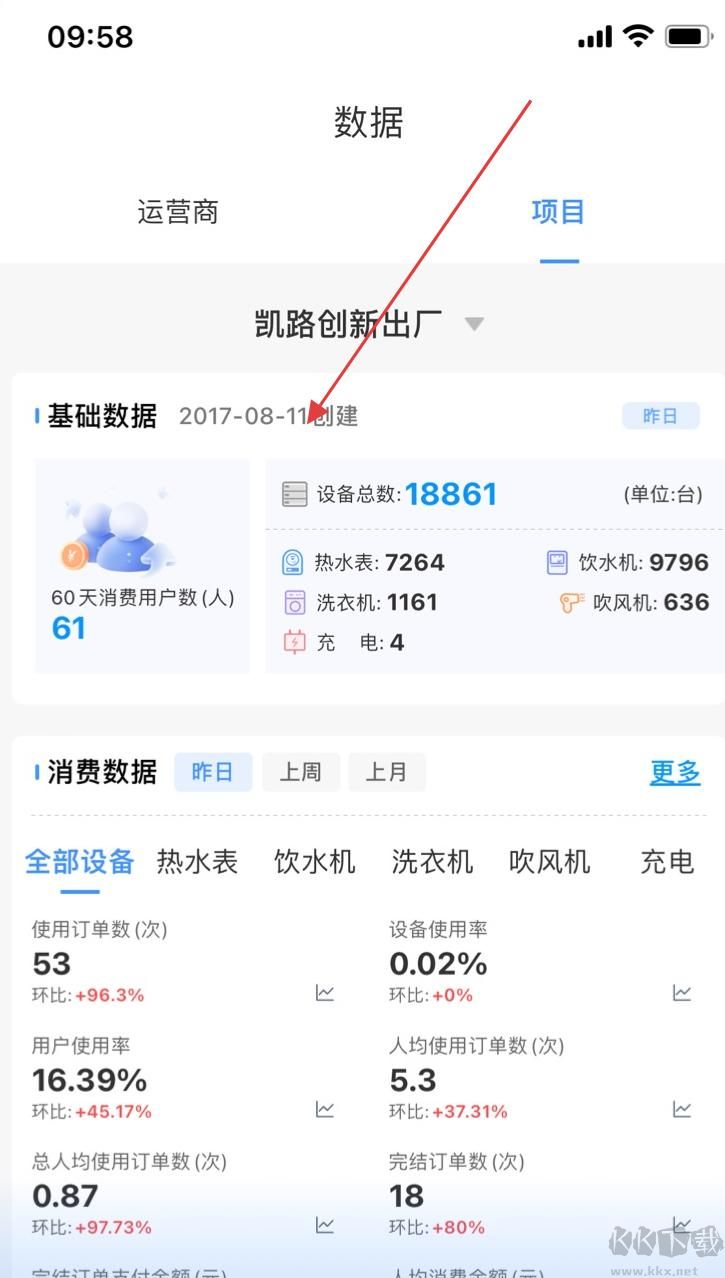This screenshot has height=1278, width=725.
Task: Toggle 昨日 period in 消费数据
Action: click(212, 771)
